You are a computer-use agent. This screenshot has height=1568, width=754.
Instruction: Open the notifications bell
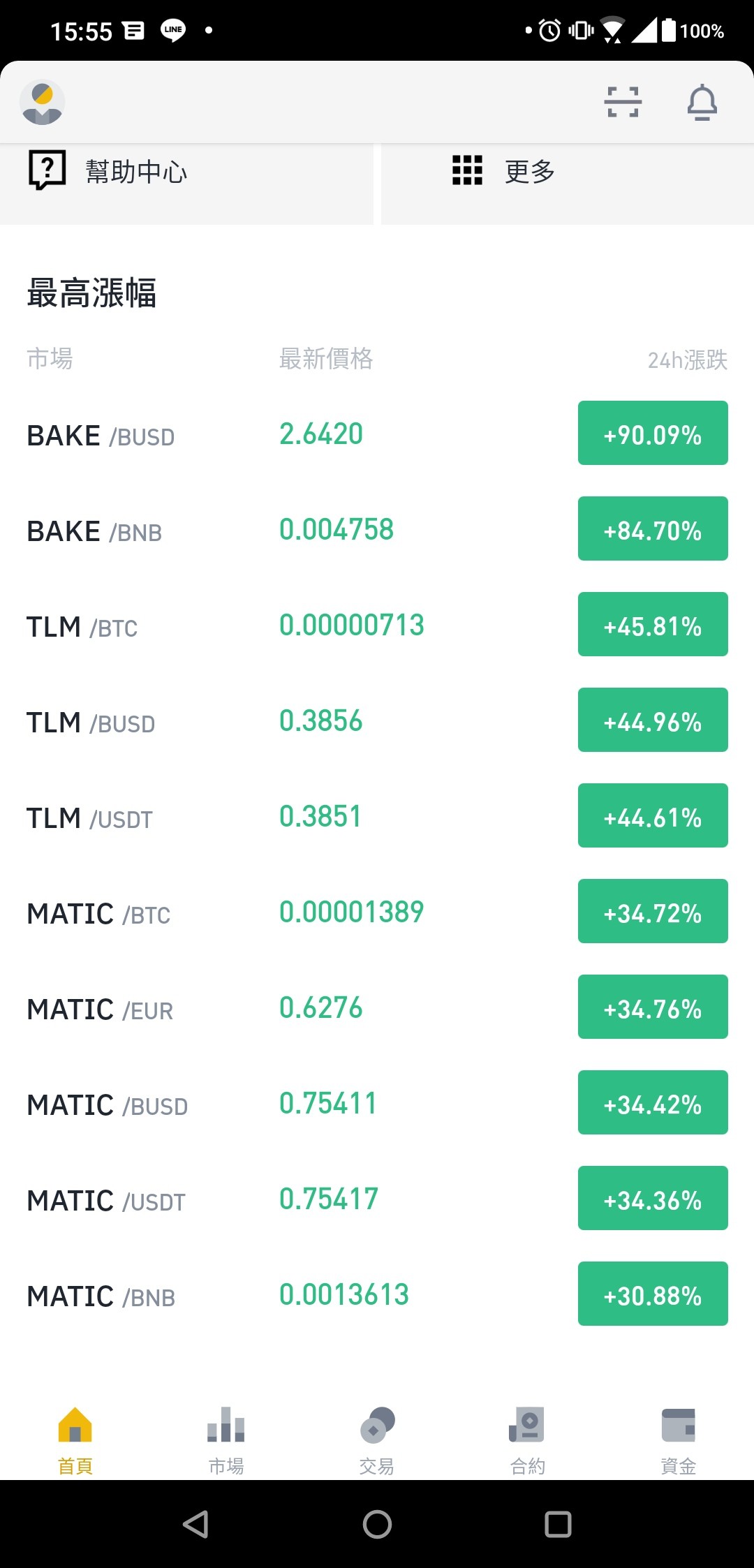pyautogui.click(x=702, y=103)
